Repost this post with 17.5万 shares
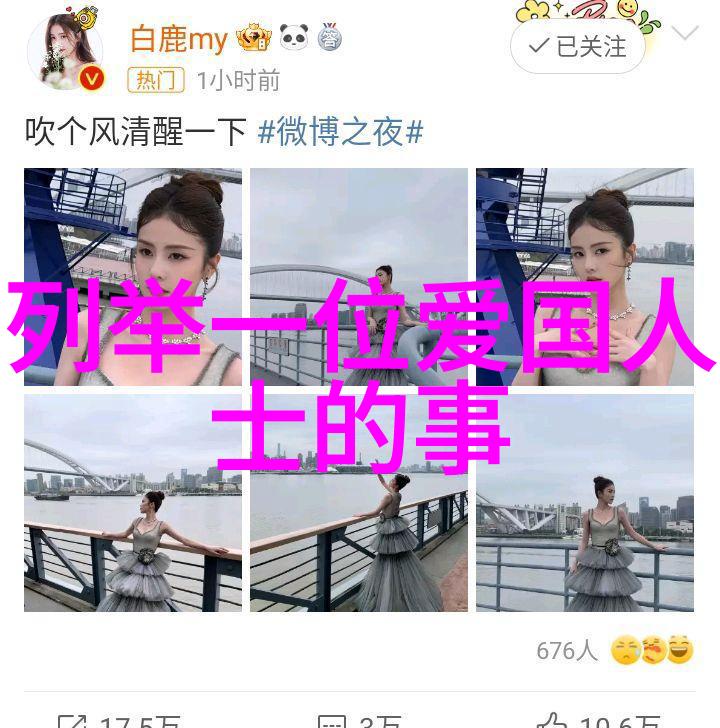 tap(120, 719)
